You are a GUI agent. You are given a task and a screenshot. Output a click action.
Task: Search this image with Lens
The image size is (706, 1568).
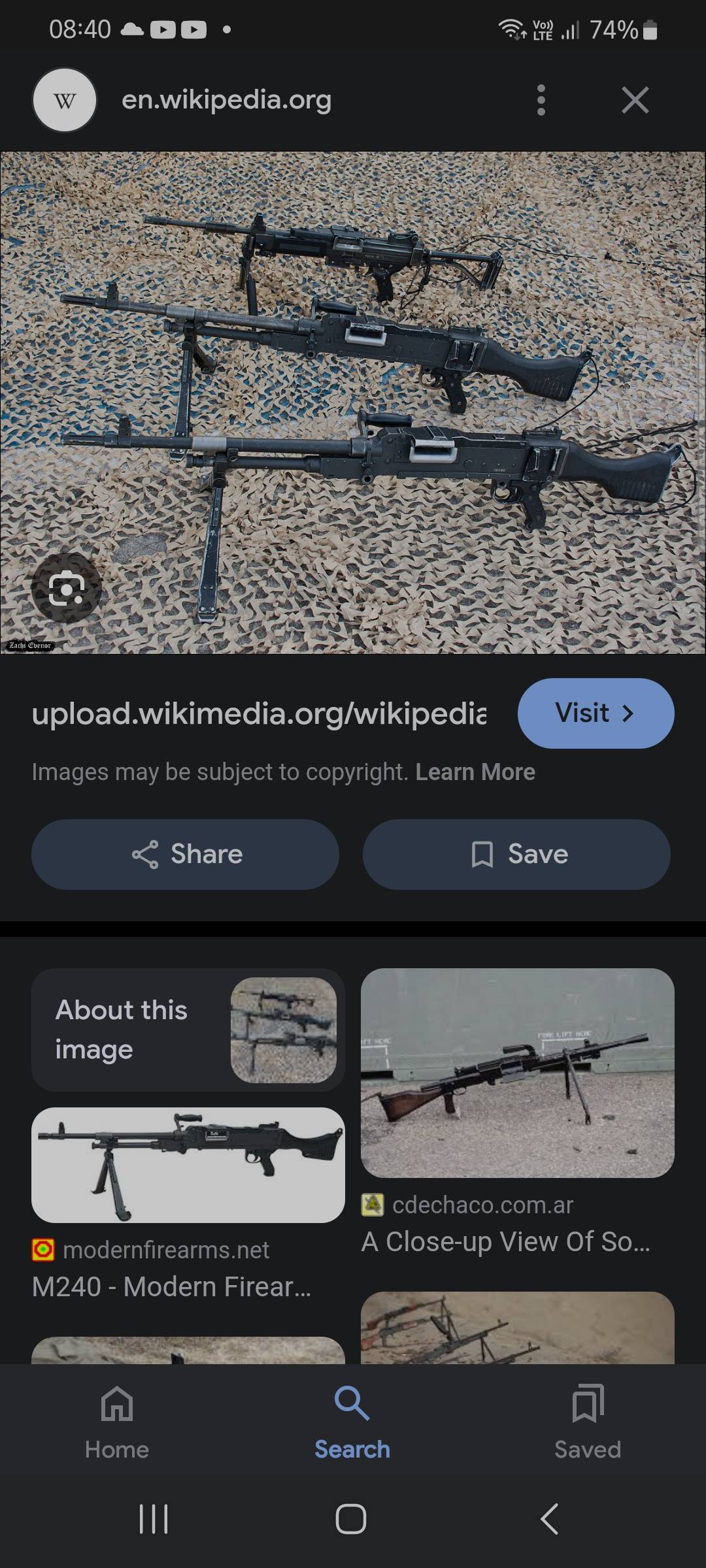click(66, 587)
